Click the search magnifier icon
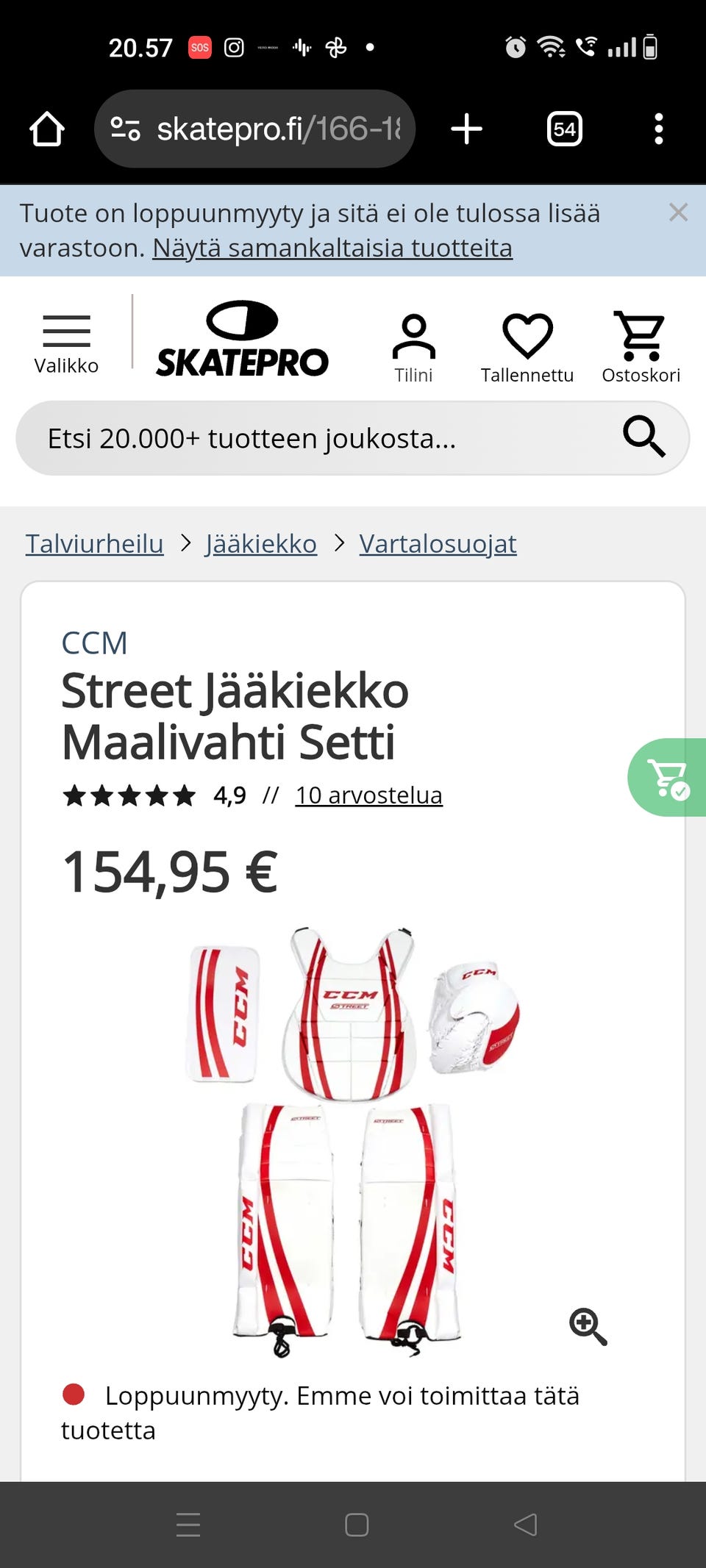Viewport: 706px width, 1568px height. pyautogui.click(x=643, y=437)
